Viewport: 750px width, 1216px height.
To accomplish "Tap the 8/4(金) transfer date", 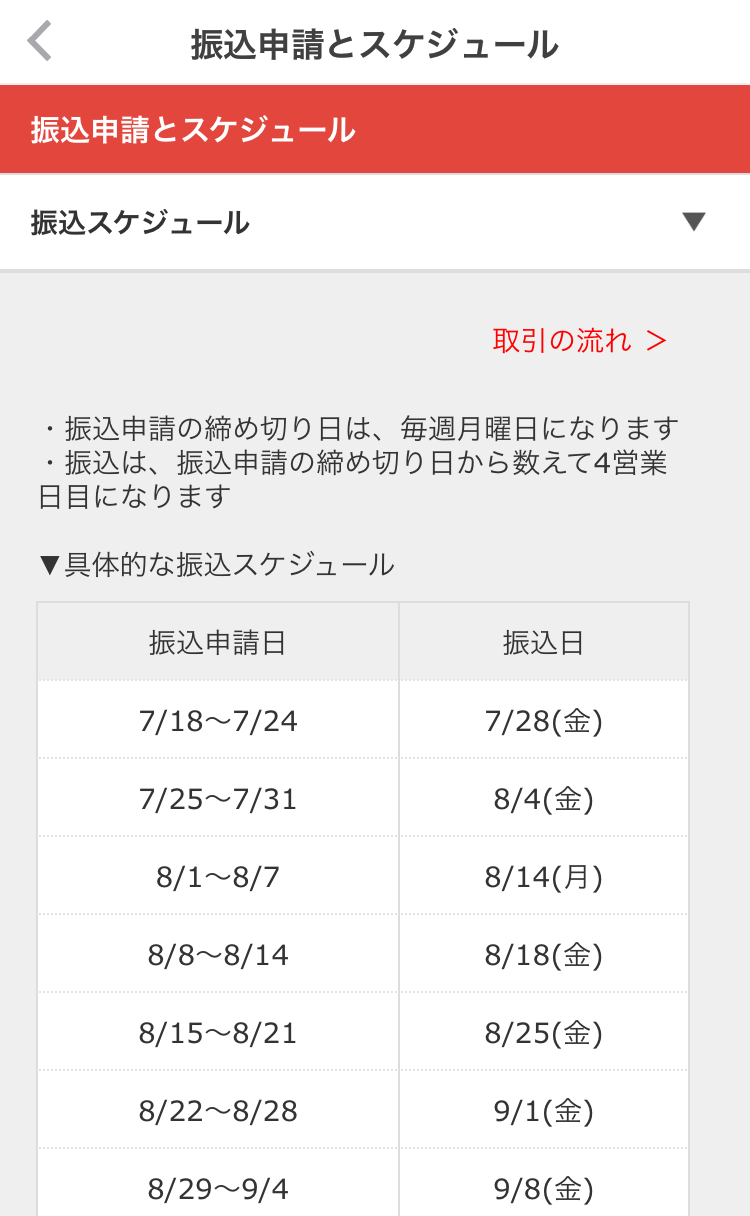I will 544,797.
